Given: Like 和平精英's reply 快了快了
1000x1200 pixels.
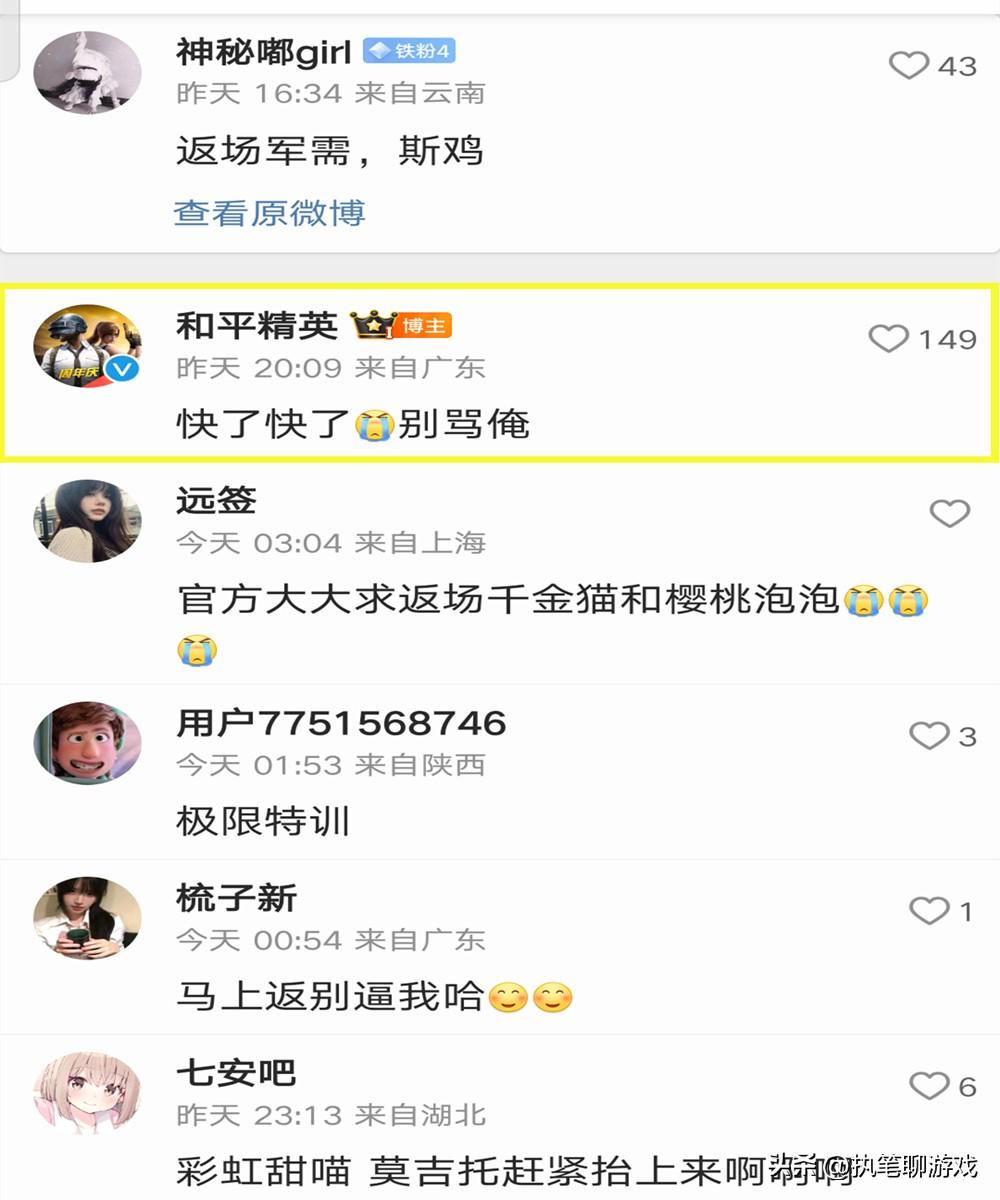Looking at the screenshot, I should pos(888,339).
